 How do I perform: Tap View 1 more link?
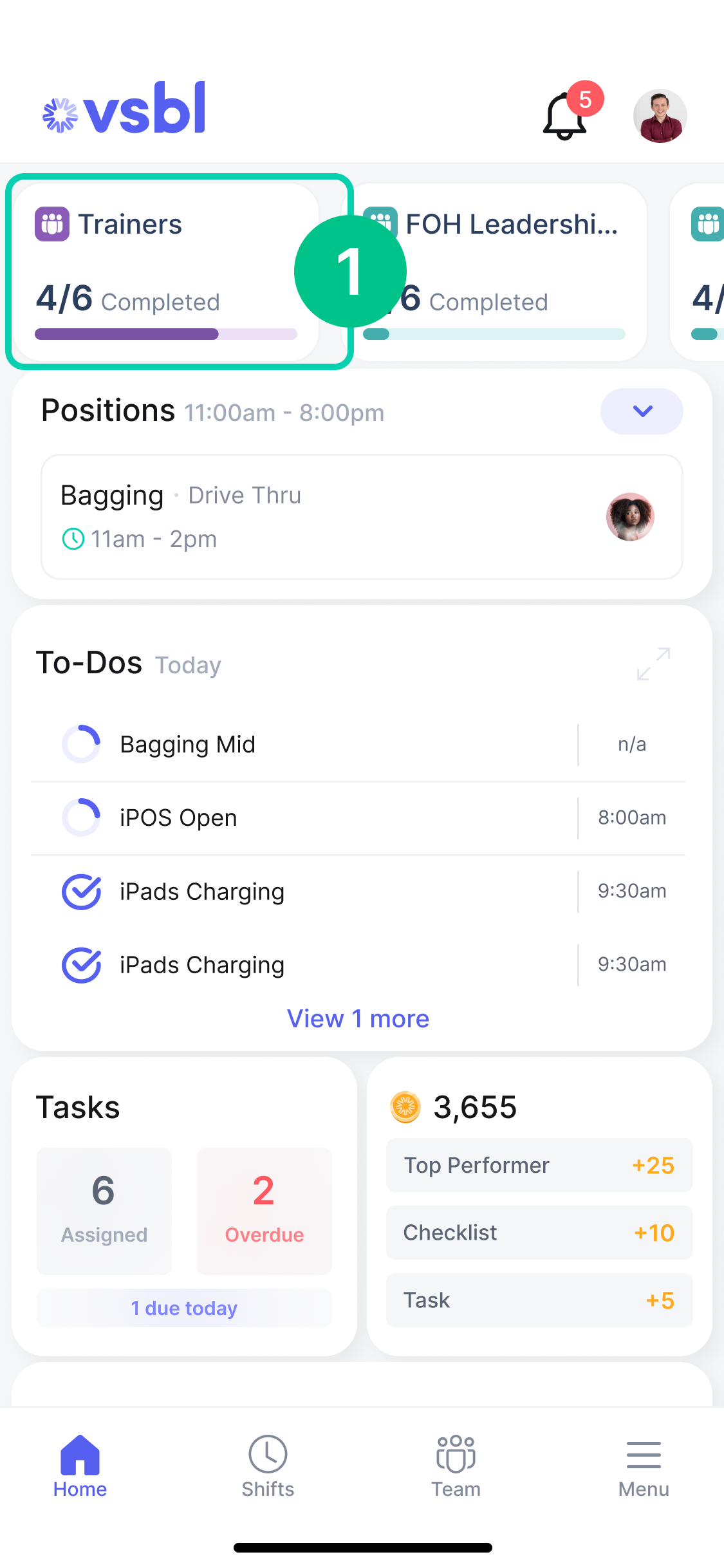tap(358, 1019)
